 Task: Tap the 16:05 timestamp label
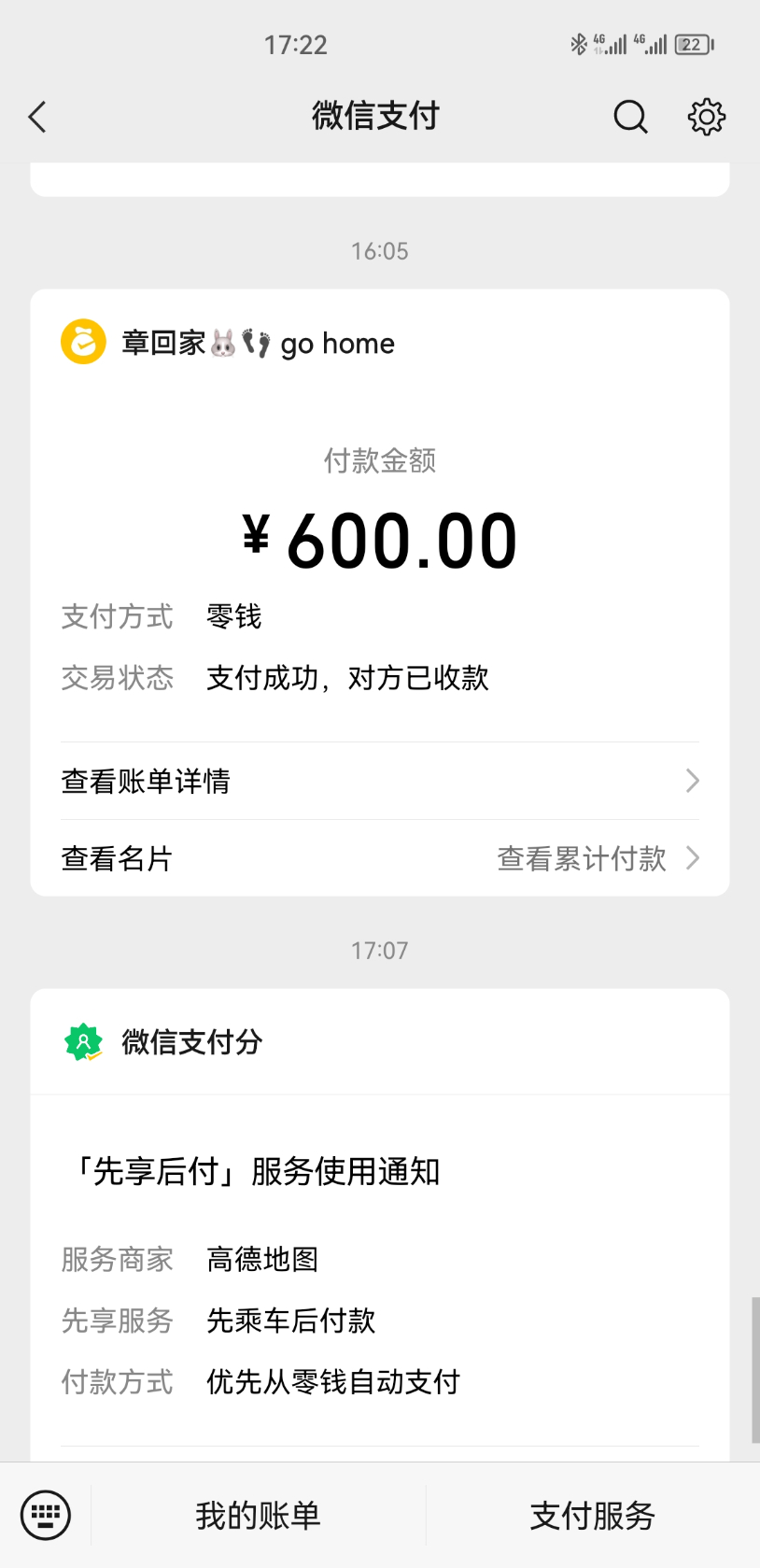(x=379, y=249)
